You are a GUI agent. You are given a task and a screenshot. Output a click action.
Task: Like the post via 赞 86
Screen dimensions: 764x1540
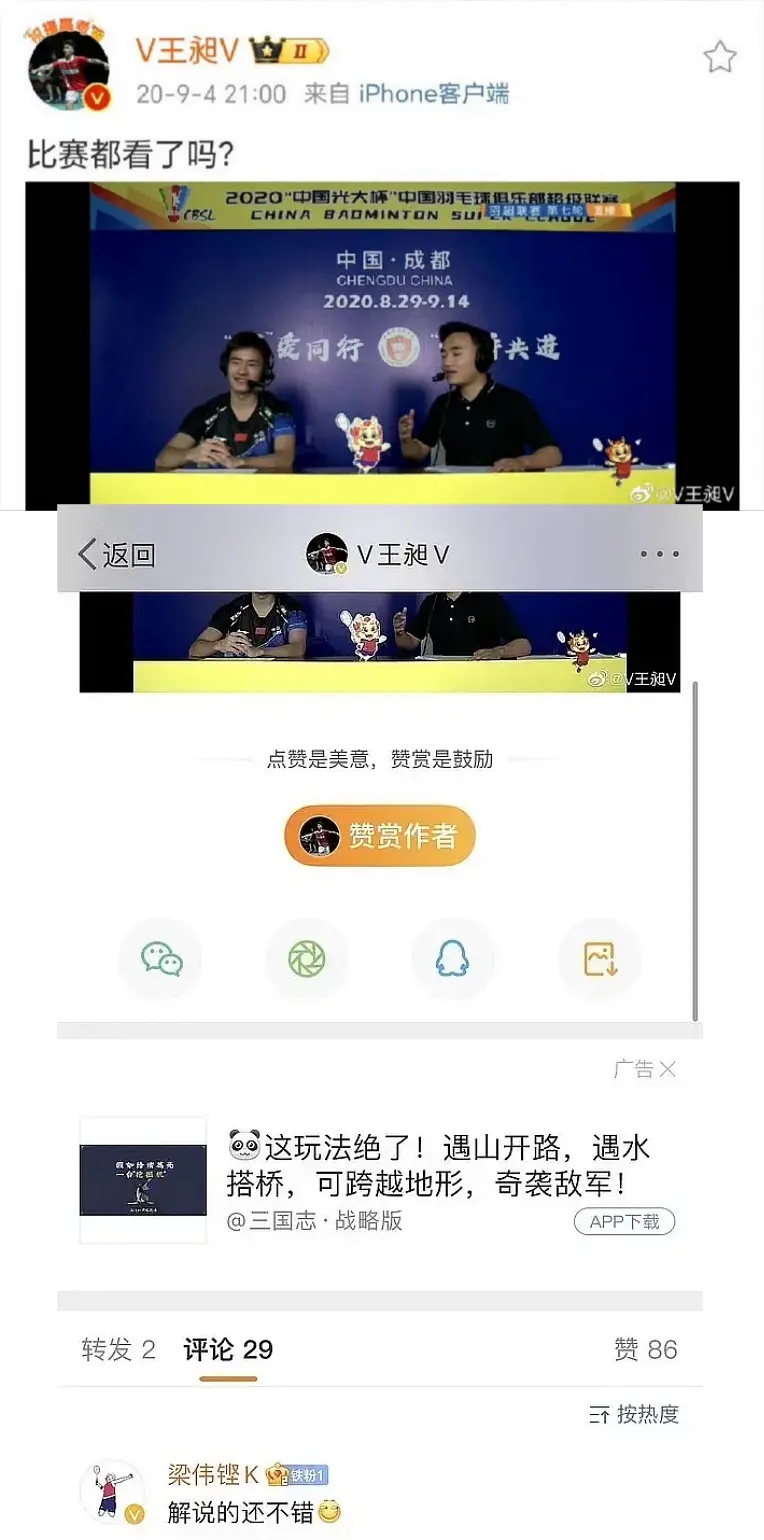tap(645, 1350)
